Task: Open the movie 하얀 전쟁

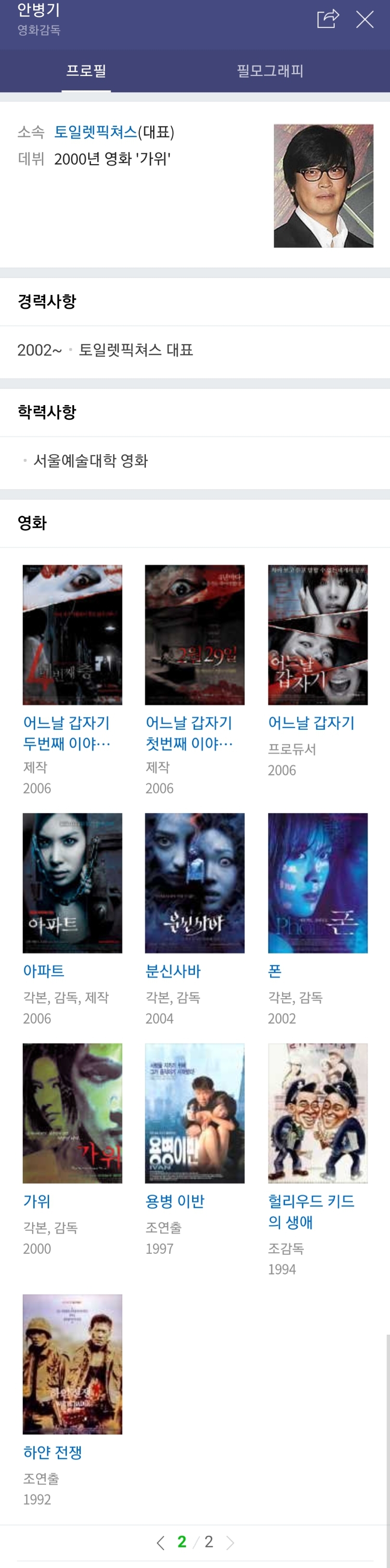Action: pos(72,1364)
